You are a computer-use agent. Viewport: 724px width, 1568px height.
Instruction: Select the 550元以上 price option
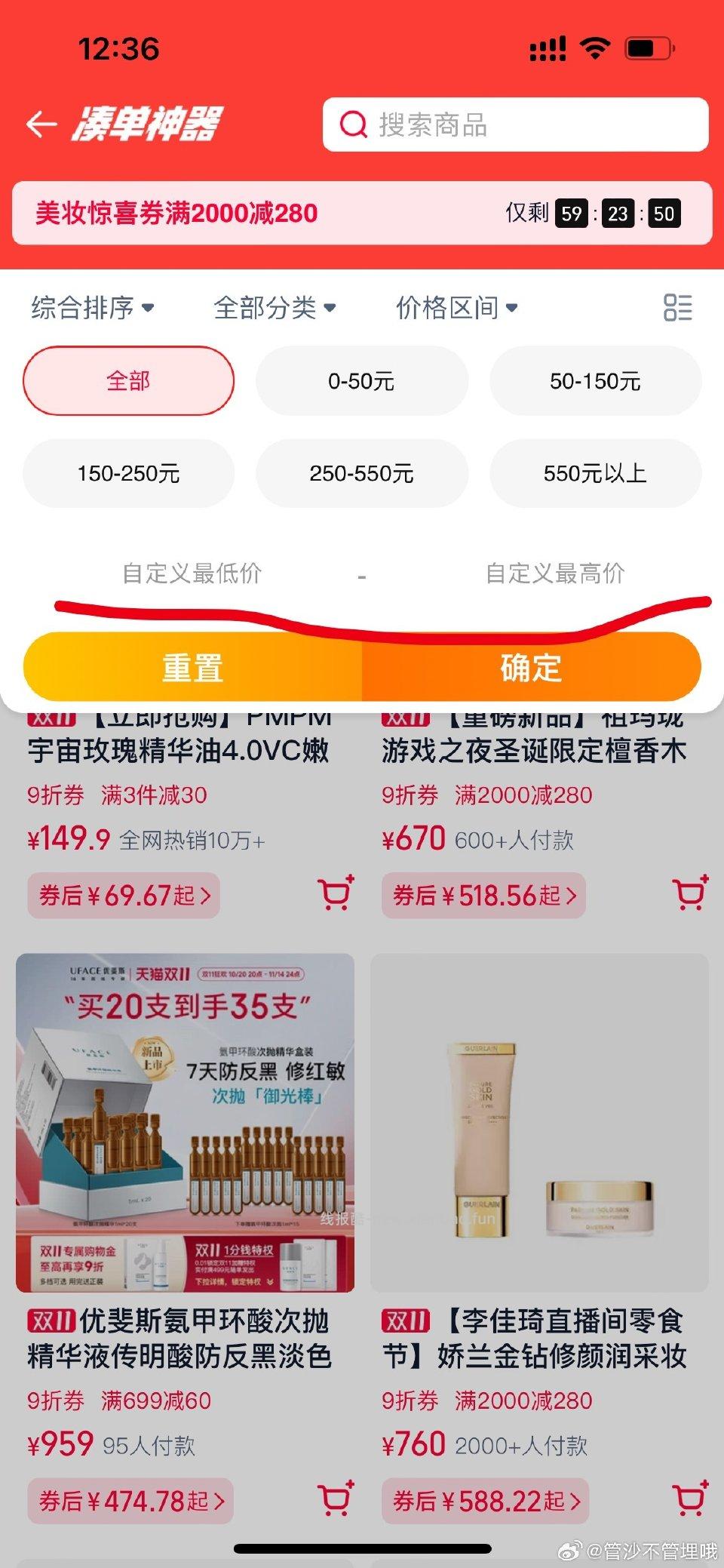[x=595, y=473]
